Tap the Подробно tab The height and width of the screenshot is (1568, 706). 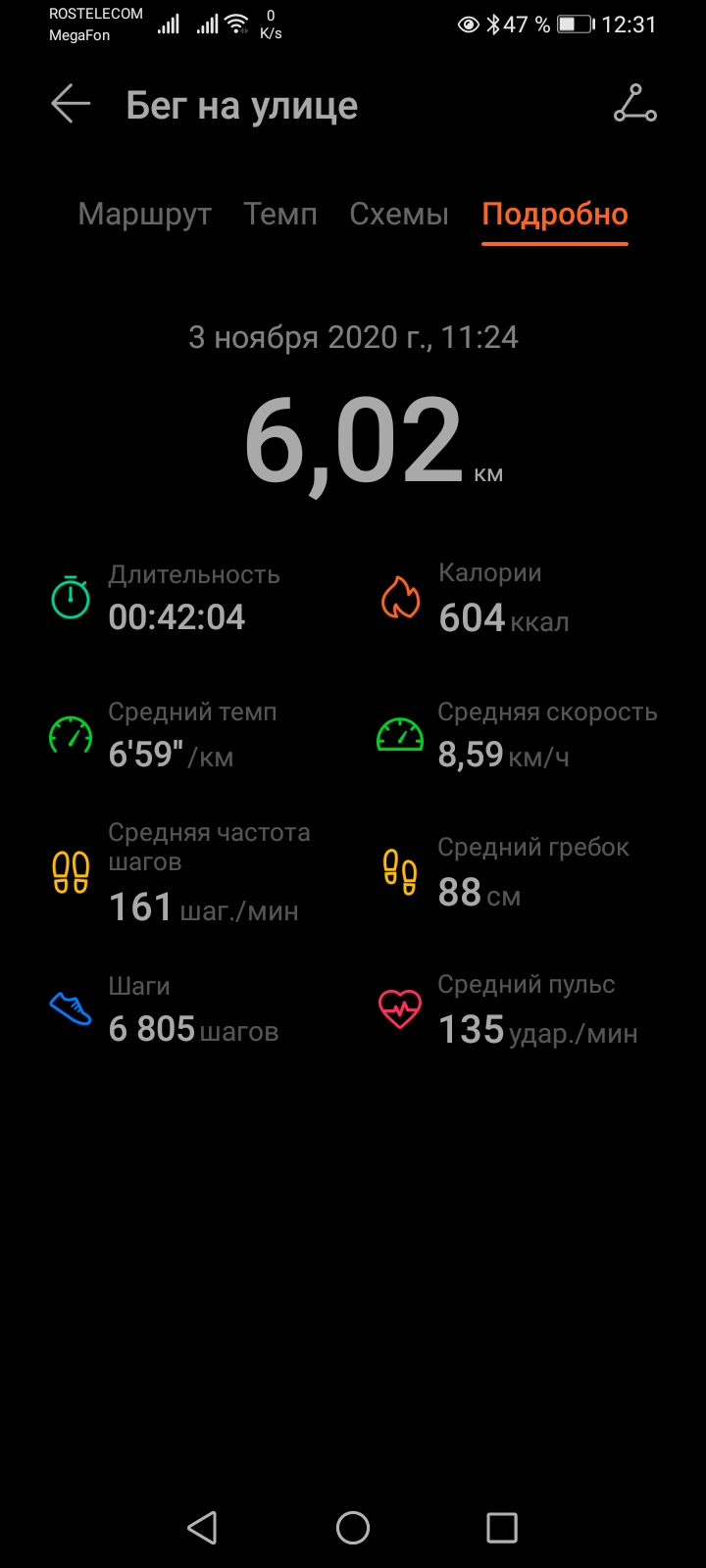(x=555, y=214)
